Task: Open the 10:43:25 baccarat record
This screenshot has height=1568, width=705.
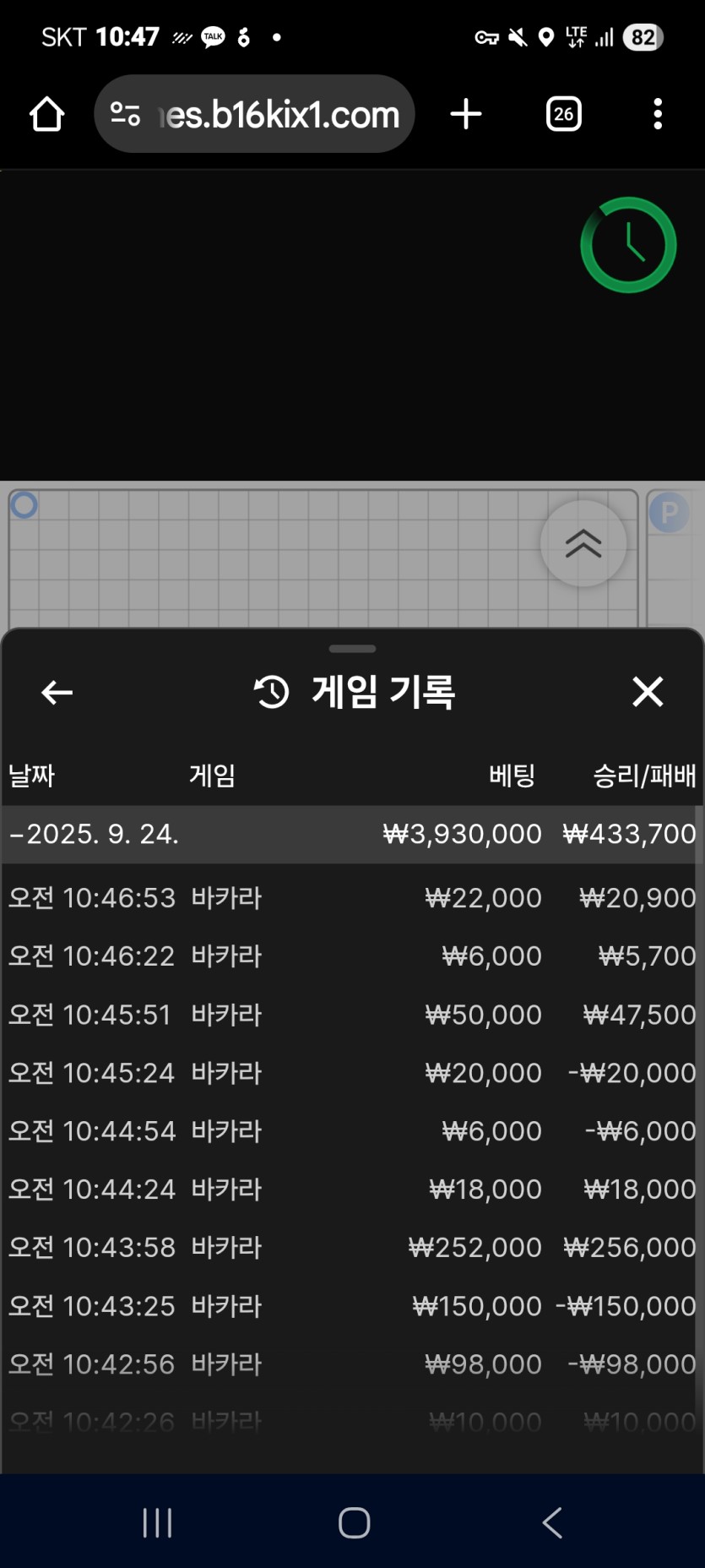Action: point(351,1305)
